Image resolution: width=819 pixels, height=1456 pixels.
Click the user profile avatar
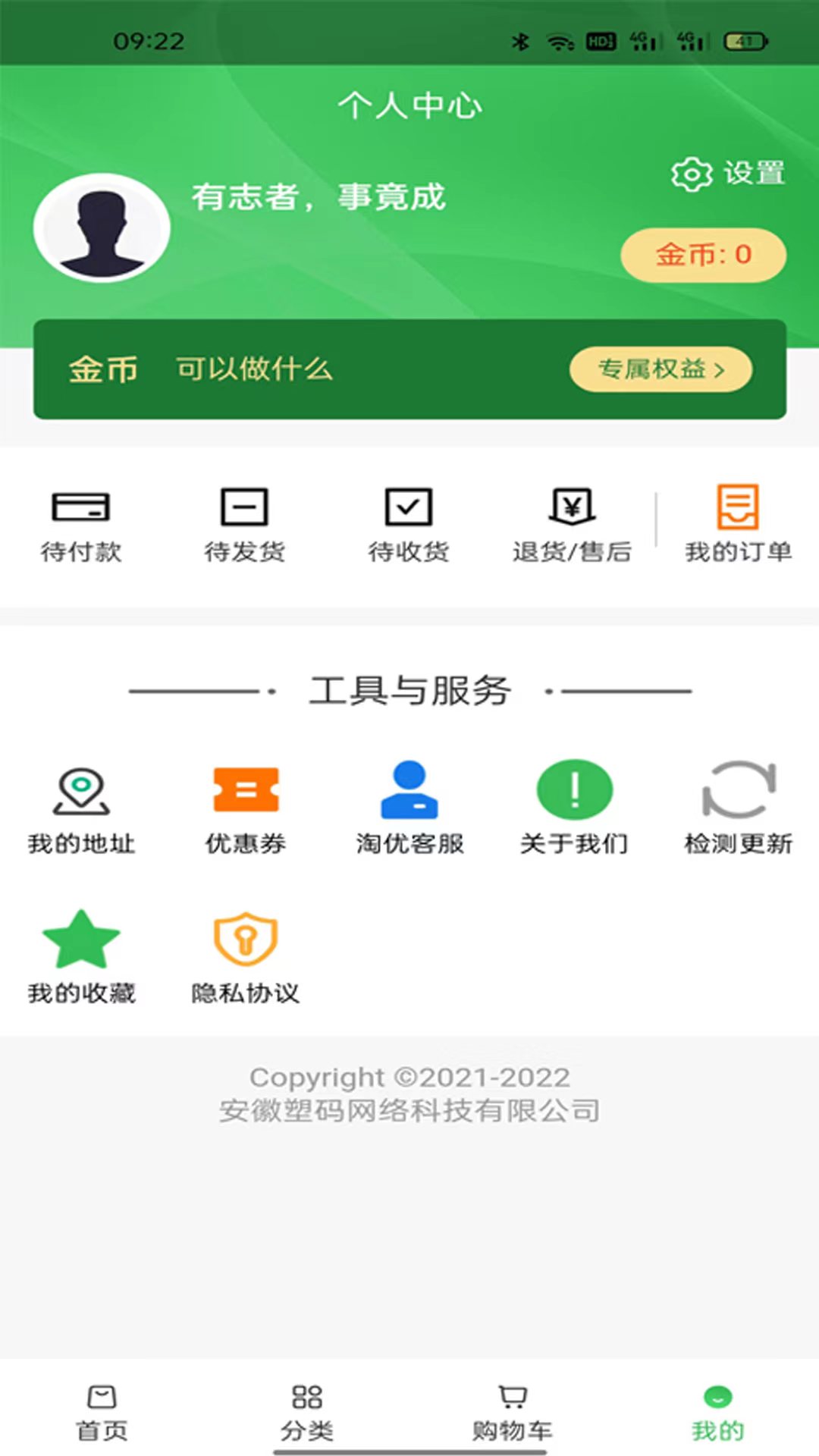click(x=101, y=227)
